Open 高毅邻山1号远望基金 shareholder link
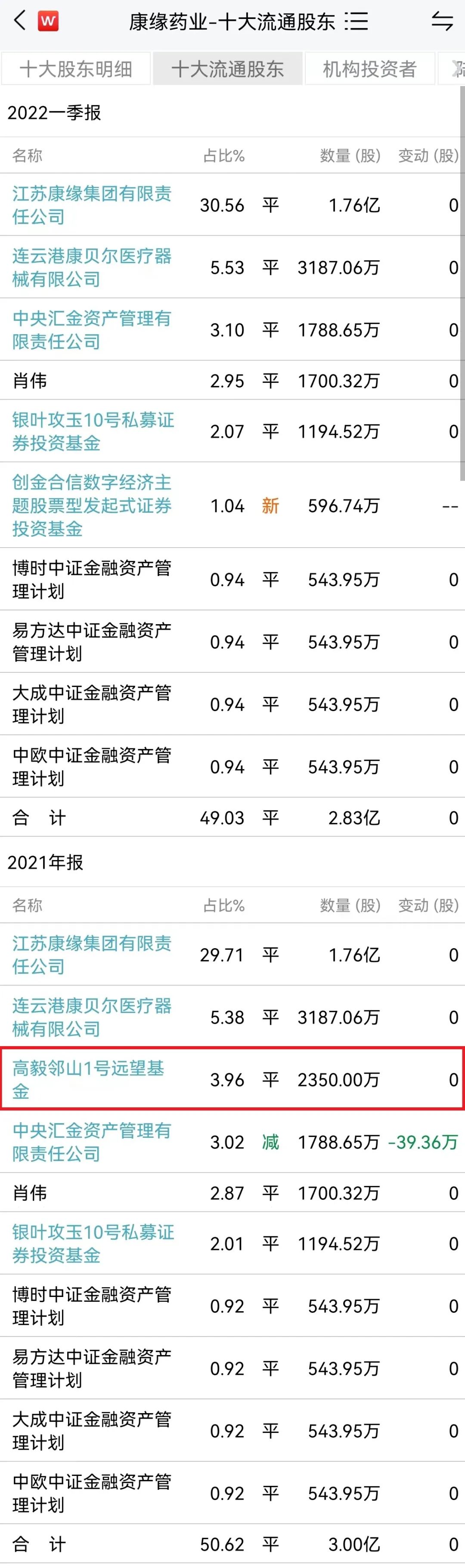The image size is (465, 1568). point(88,1079)
